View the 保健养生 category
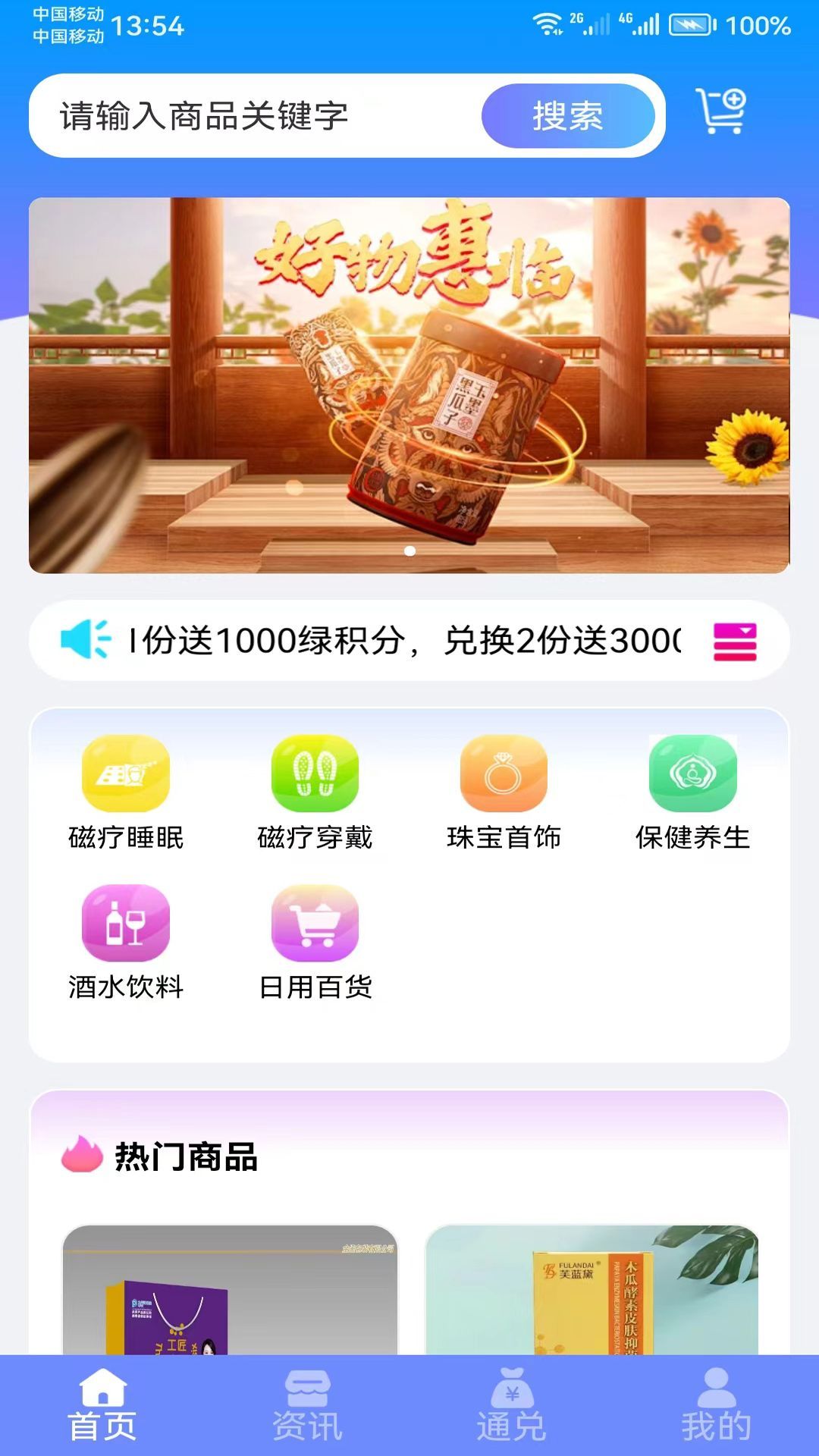819x1456 pixels. click(692, 793)
